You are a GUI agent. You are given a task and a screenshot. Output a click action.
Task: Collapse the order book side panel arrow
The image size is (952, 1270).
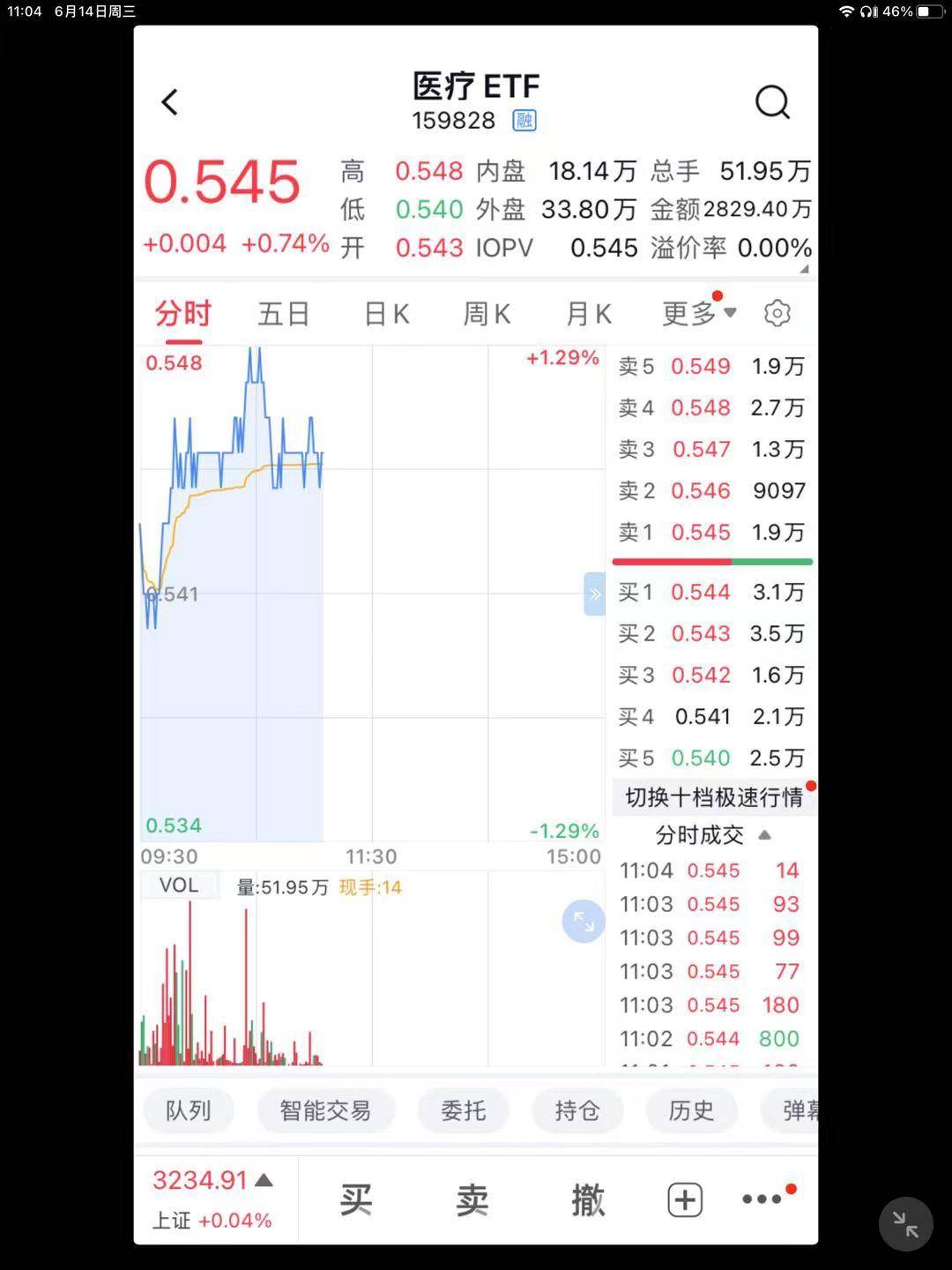tap(595, 594)
